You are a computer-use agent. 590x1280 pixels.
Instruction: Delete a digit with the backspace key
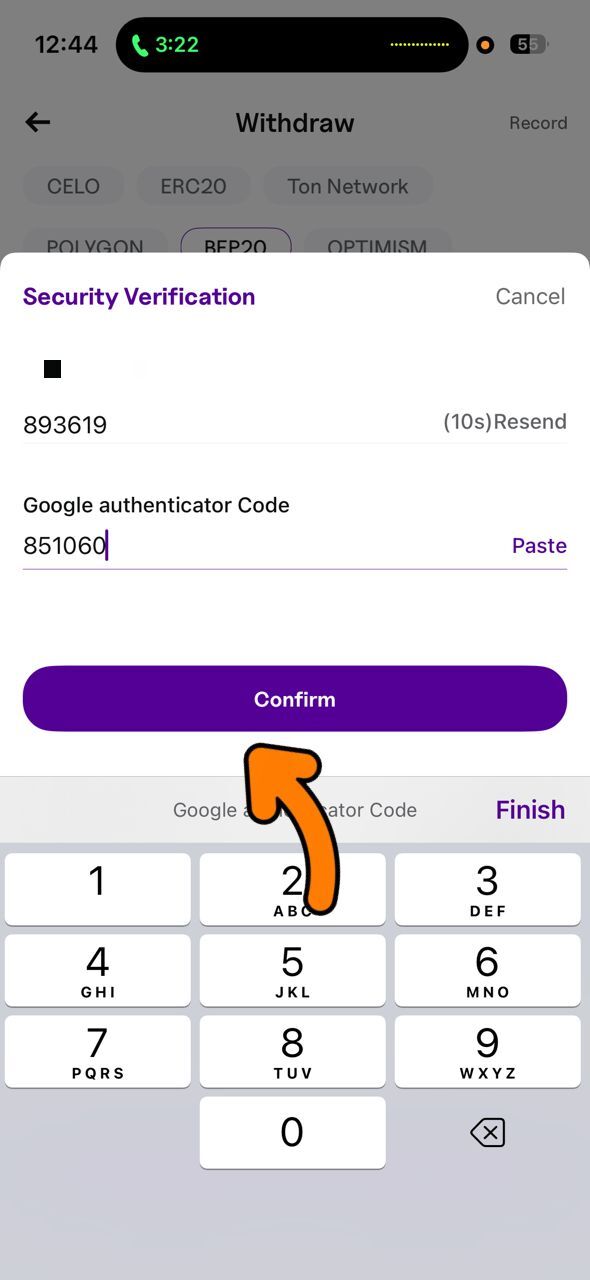(487, 1132)
